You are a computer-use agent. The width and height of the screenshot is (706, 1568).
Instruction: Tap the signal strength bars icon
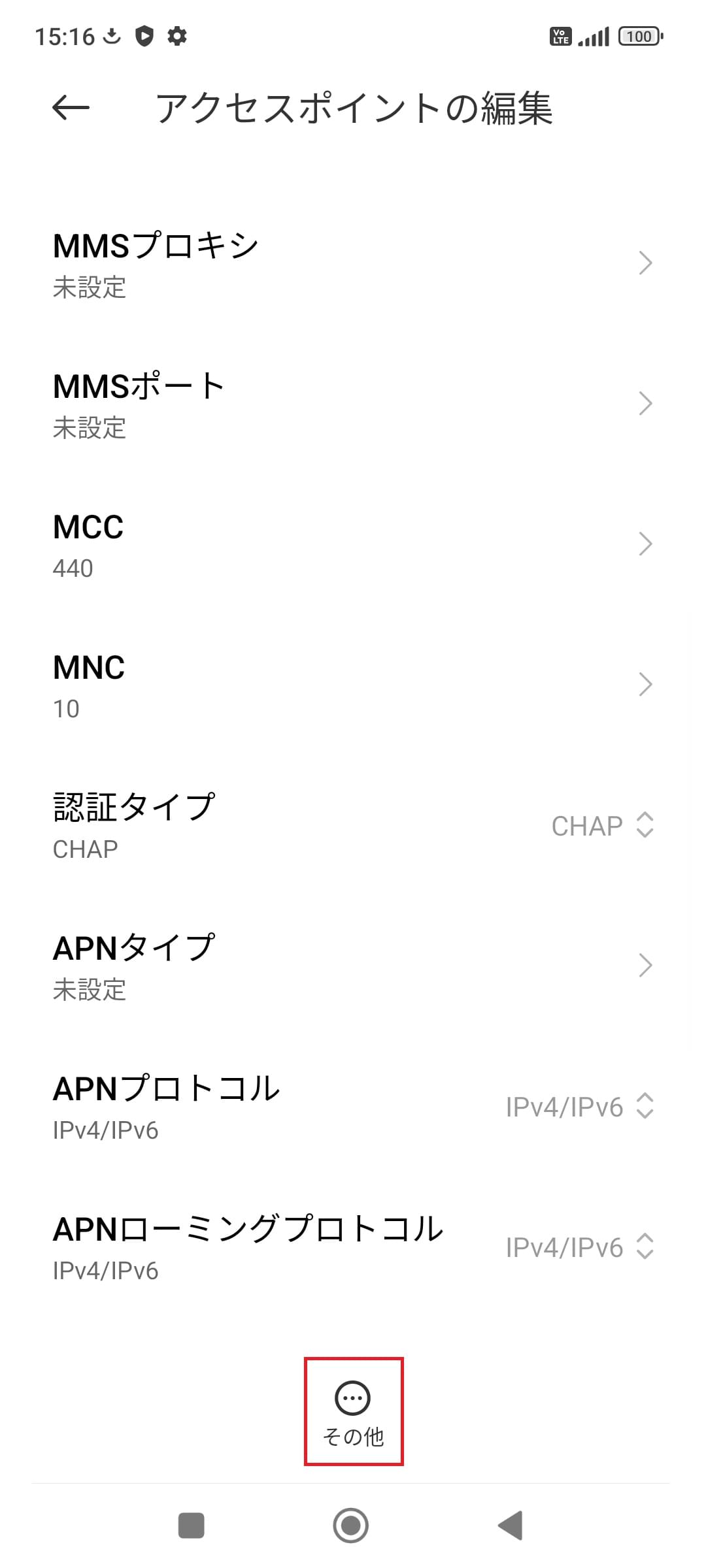[x=594, y=36]
